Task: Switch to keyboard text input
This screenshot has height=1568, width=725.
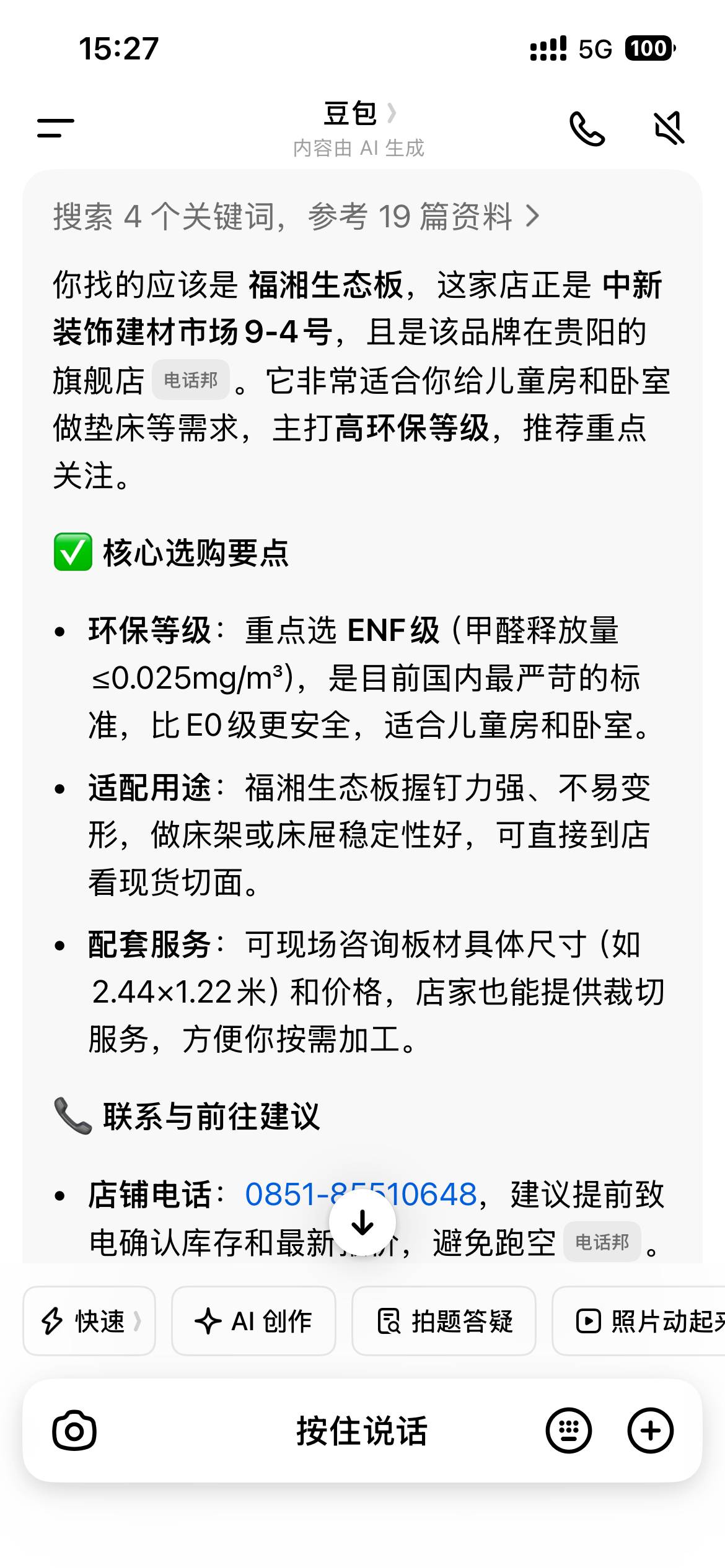Action: tap(568, 1431)
